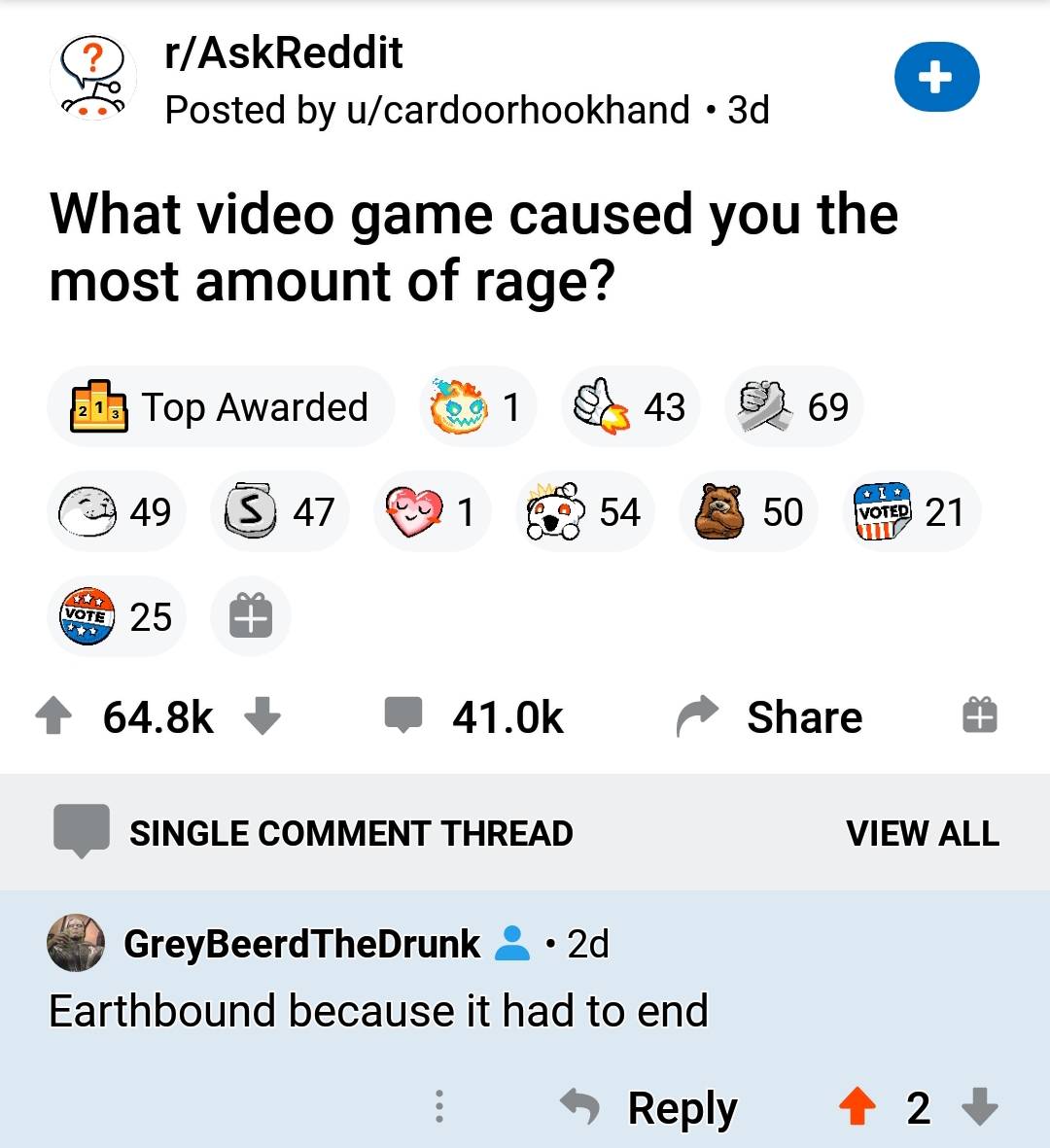Upvote the AskReddit post
Screen dimensions: 1050x1148
[x=53, y=717]
